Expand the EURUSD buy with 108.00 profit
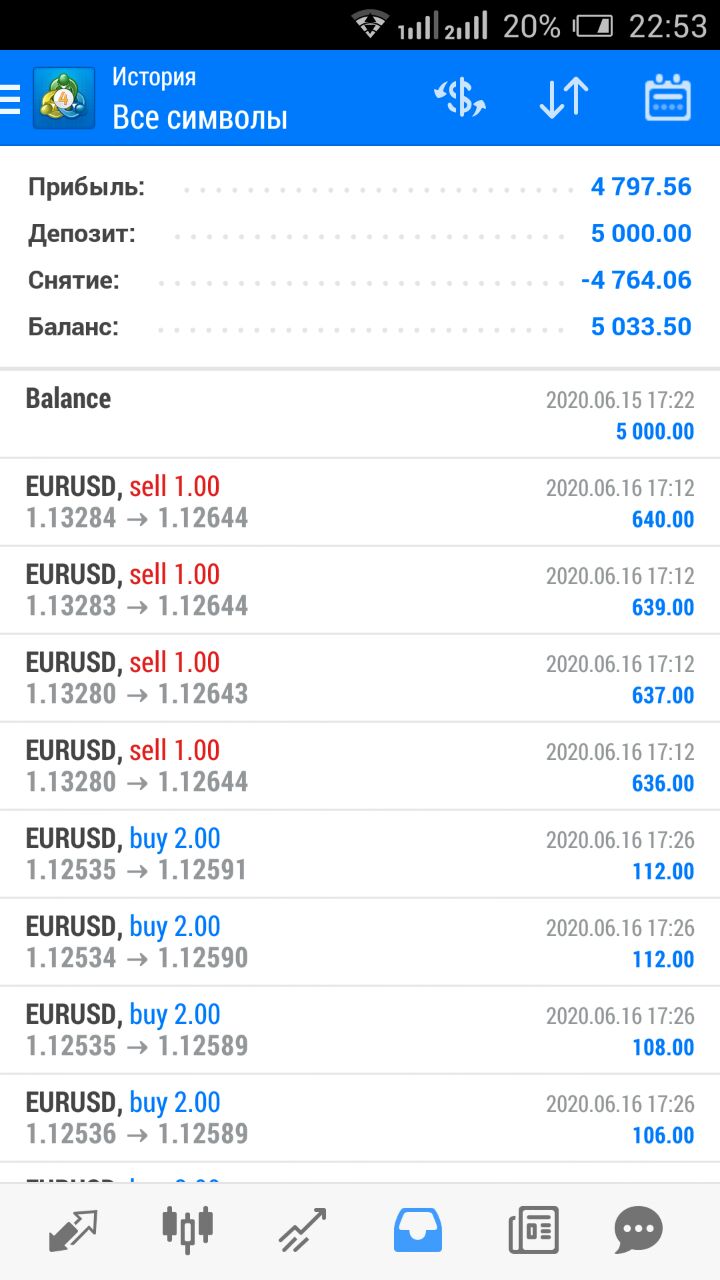720x1280 pixels. point(360,1030)
